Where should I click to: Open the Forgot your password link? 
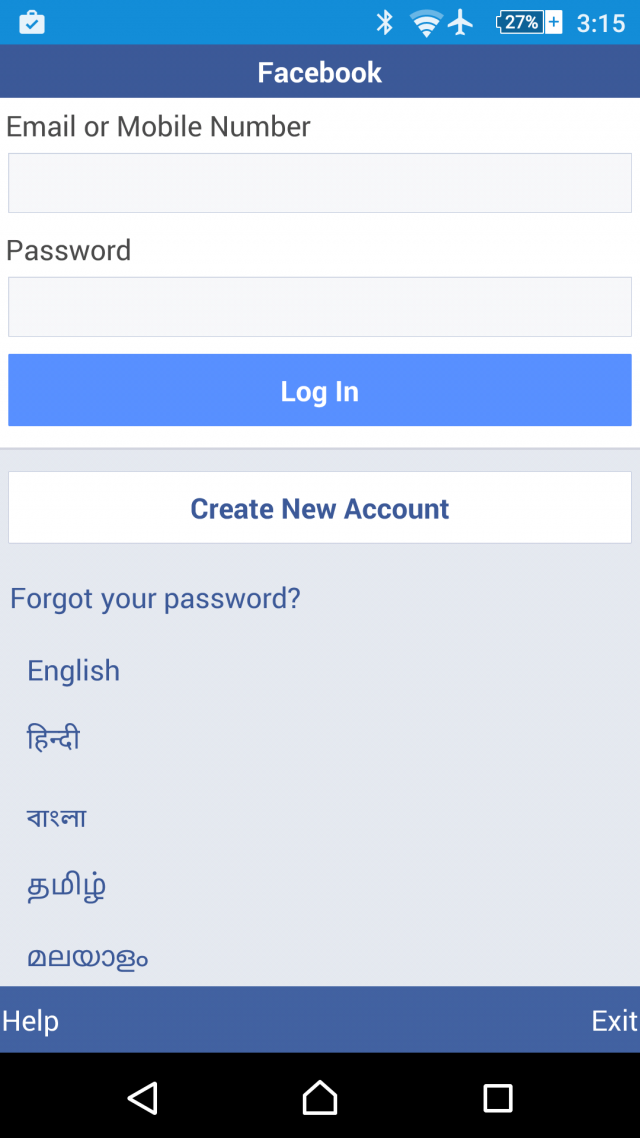click(x=155, y=599)
